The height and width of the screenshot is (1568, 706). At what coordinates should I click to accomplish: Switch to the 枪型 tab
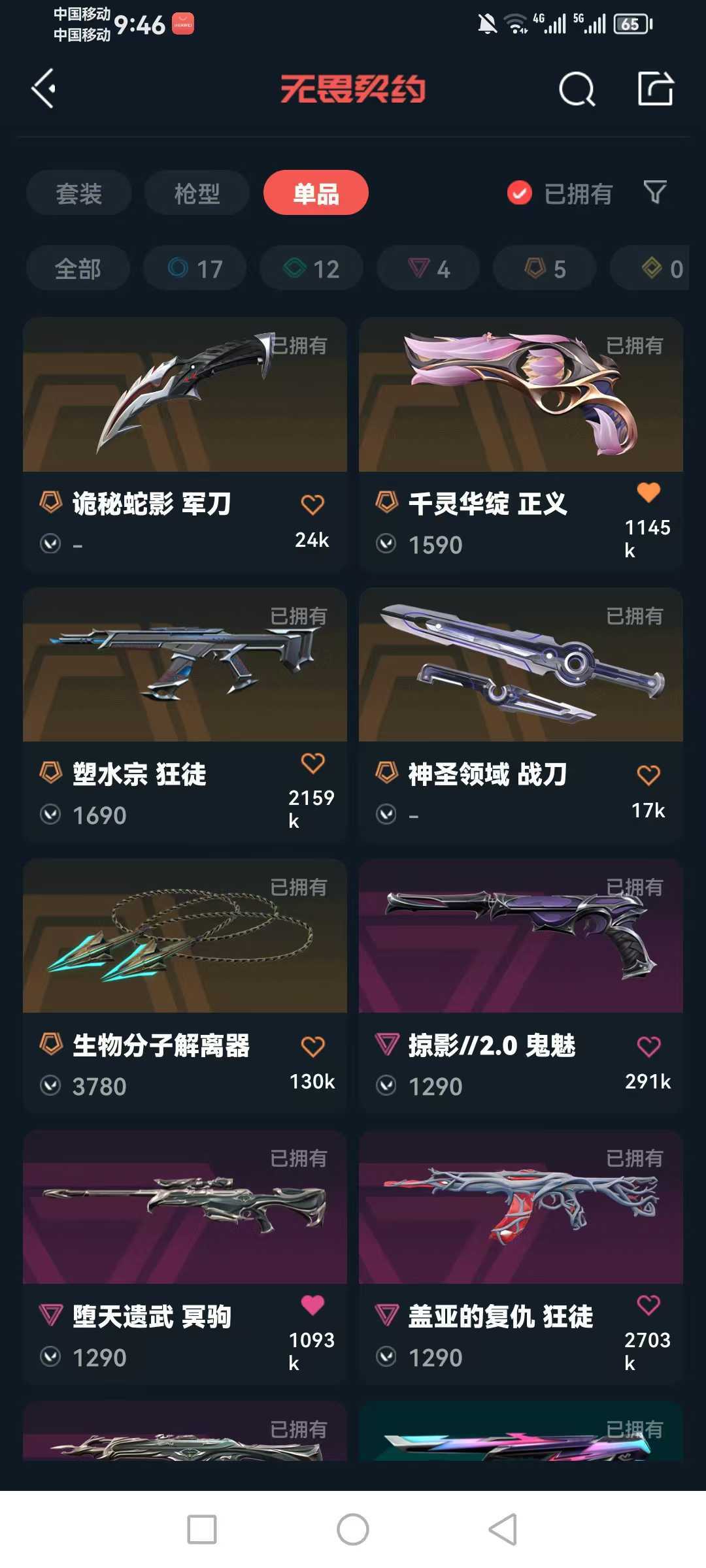tap(197, 193)
